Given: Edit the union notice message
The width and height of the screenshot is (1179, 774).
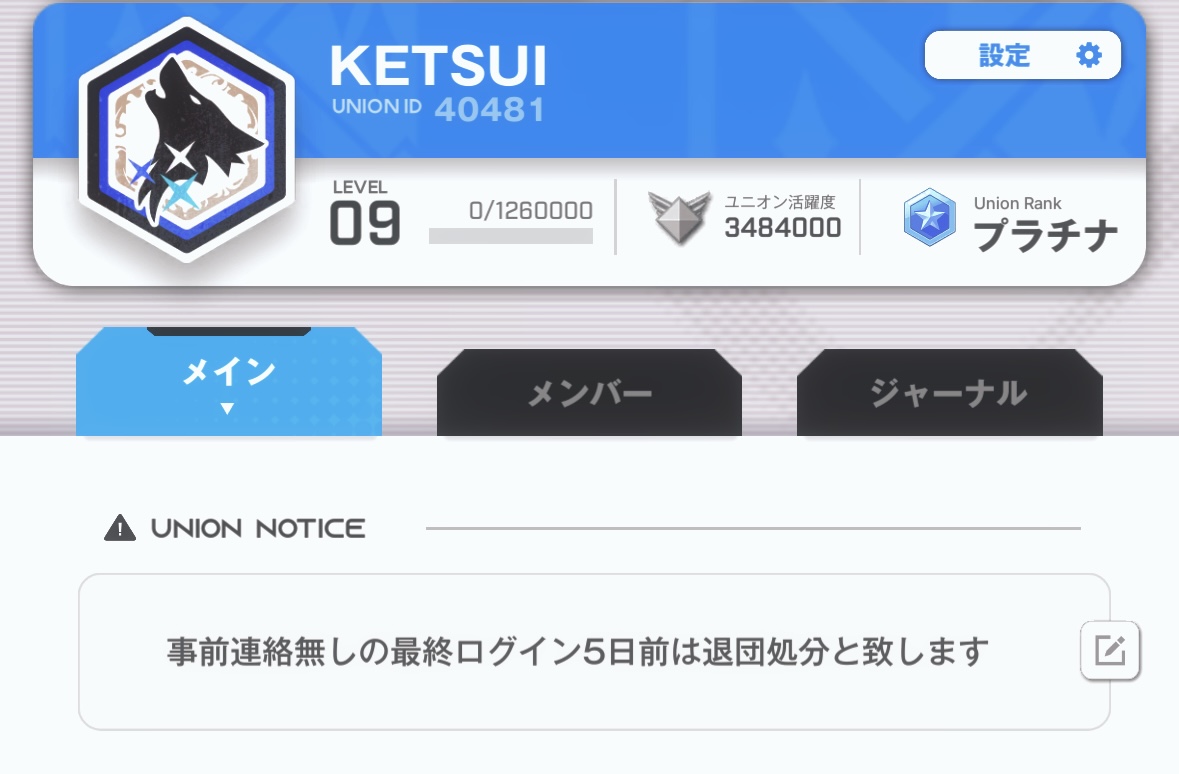Looking at the screenshot, I should [x=1110, y=651].
